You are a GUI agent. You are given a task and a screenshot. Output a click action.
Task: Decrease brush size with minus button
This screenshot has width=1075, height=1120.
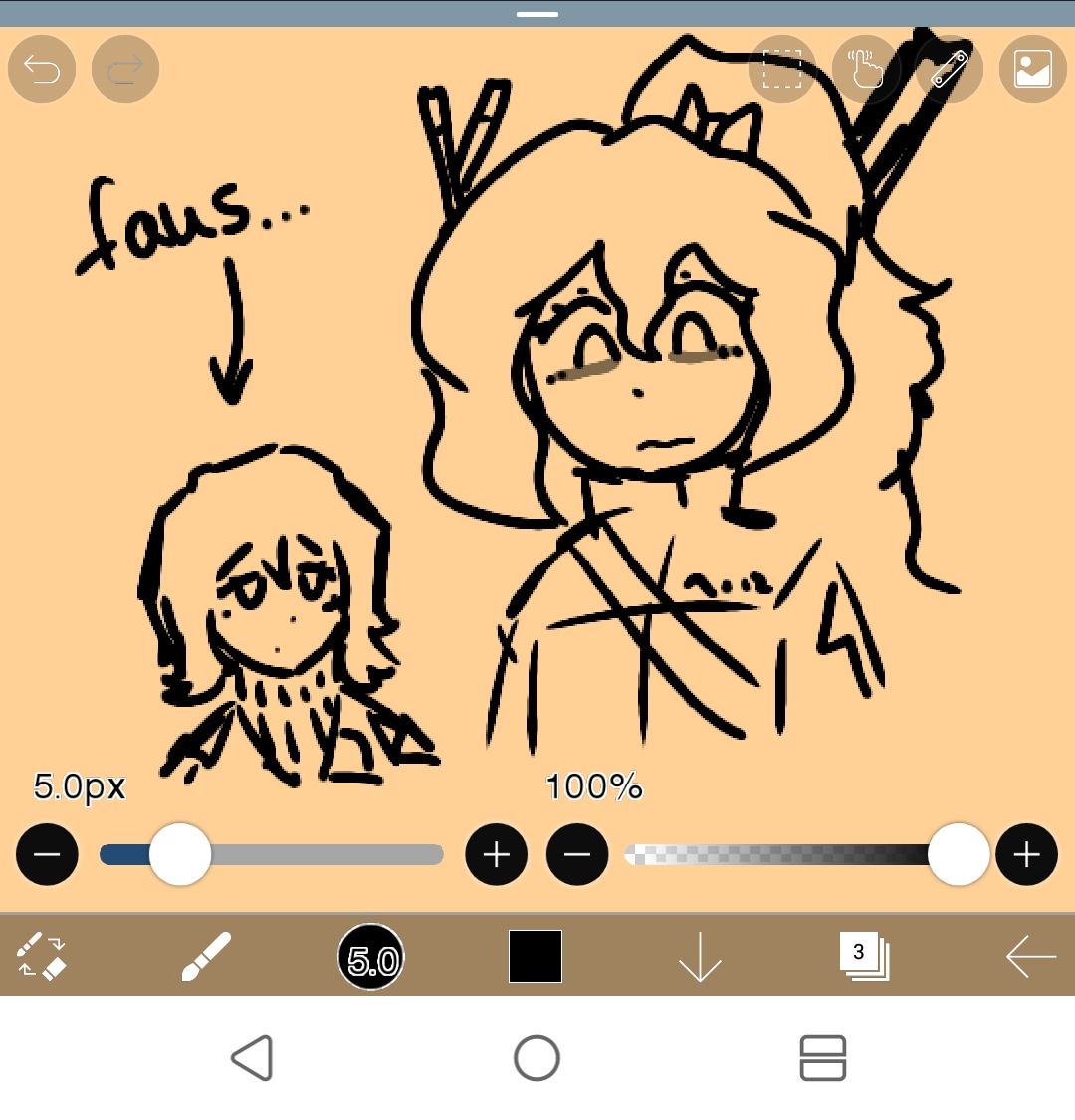point(47,854)
